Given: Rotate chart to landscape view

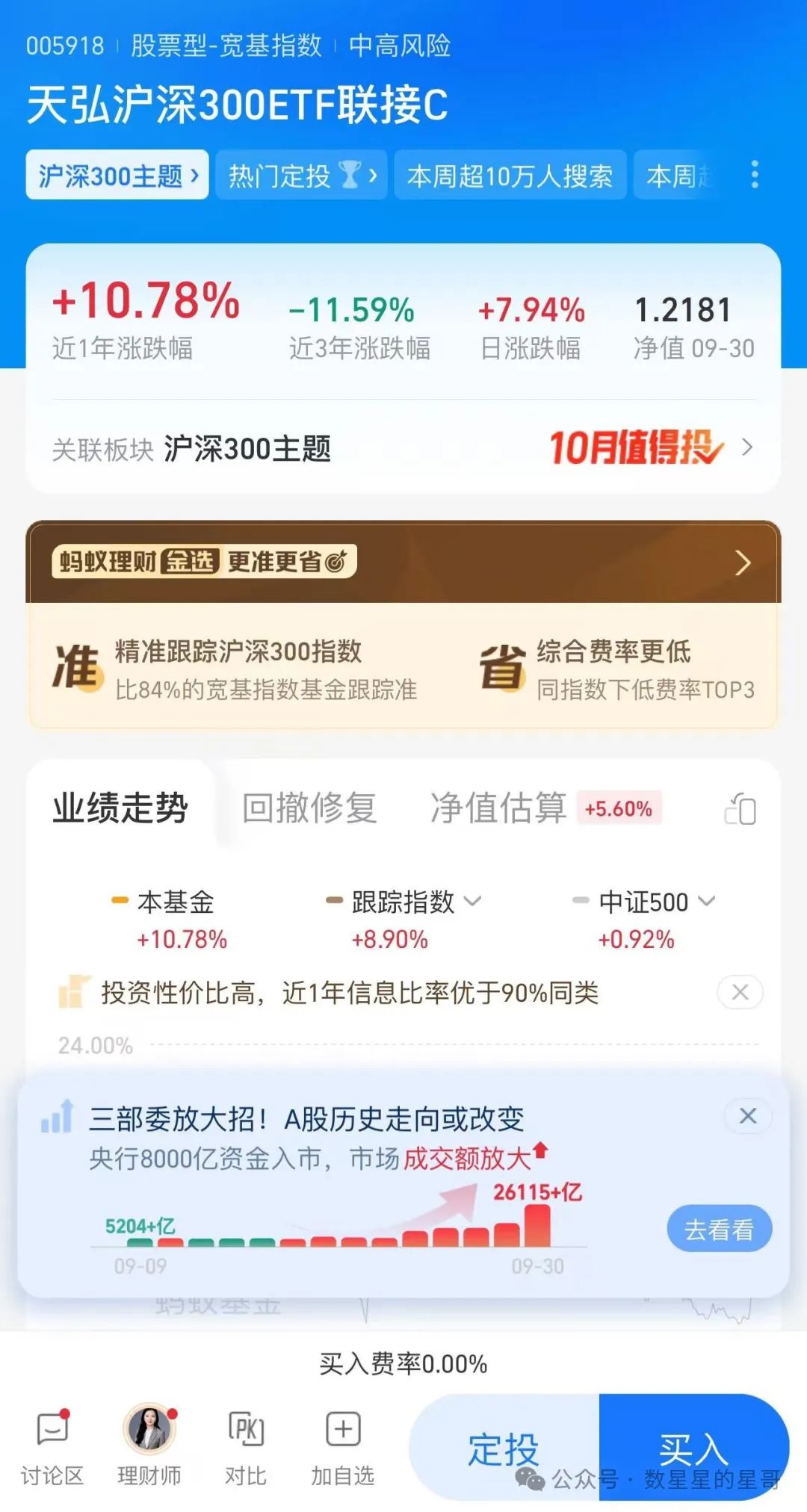Looking at the screenshot, I should click(740, 809).
